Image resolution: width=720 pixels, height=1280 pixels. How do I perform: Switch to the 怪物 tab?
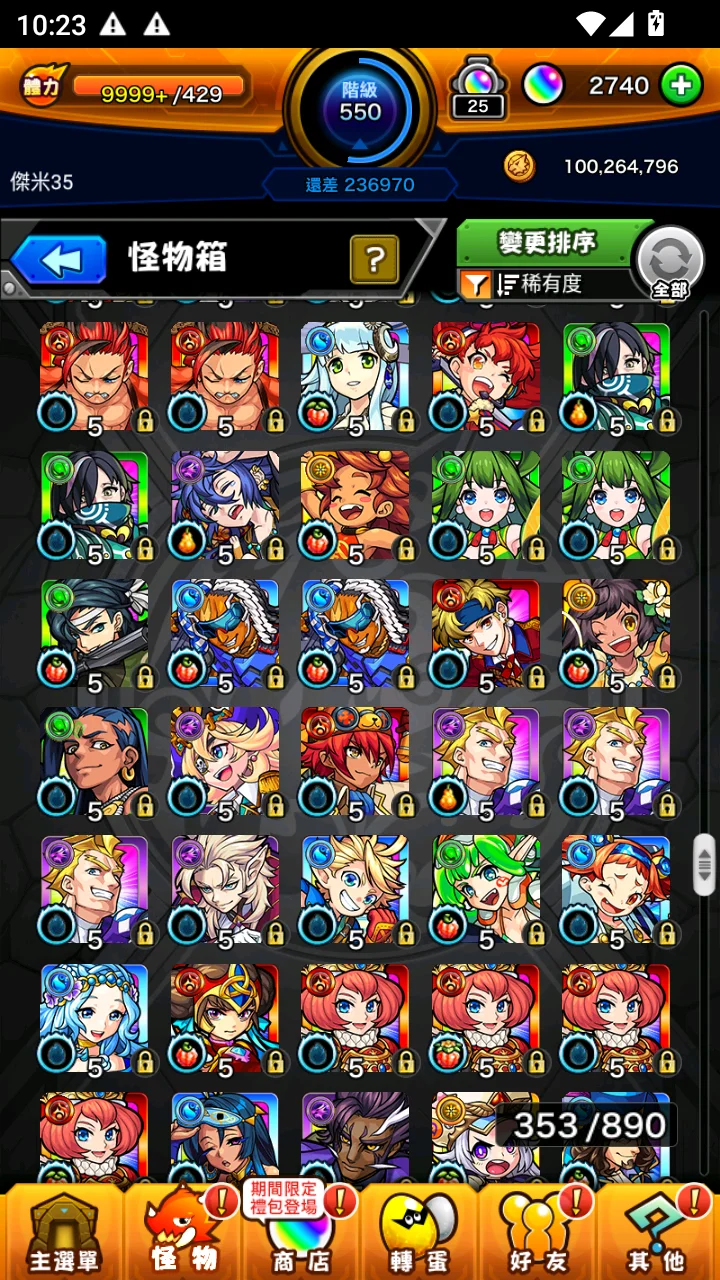tap(185, 1232)
